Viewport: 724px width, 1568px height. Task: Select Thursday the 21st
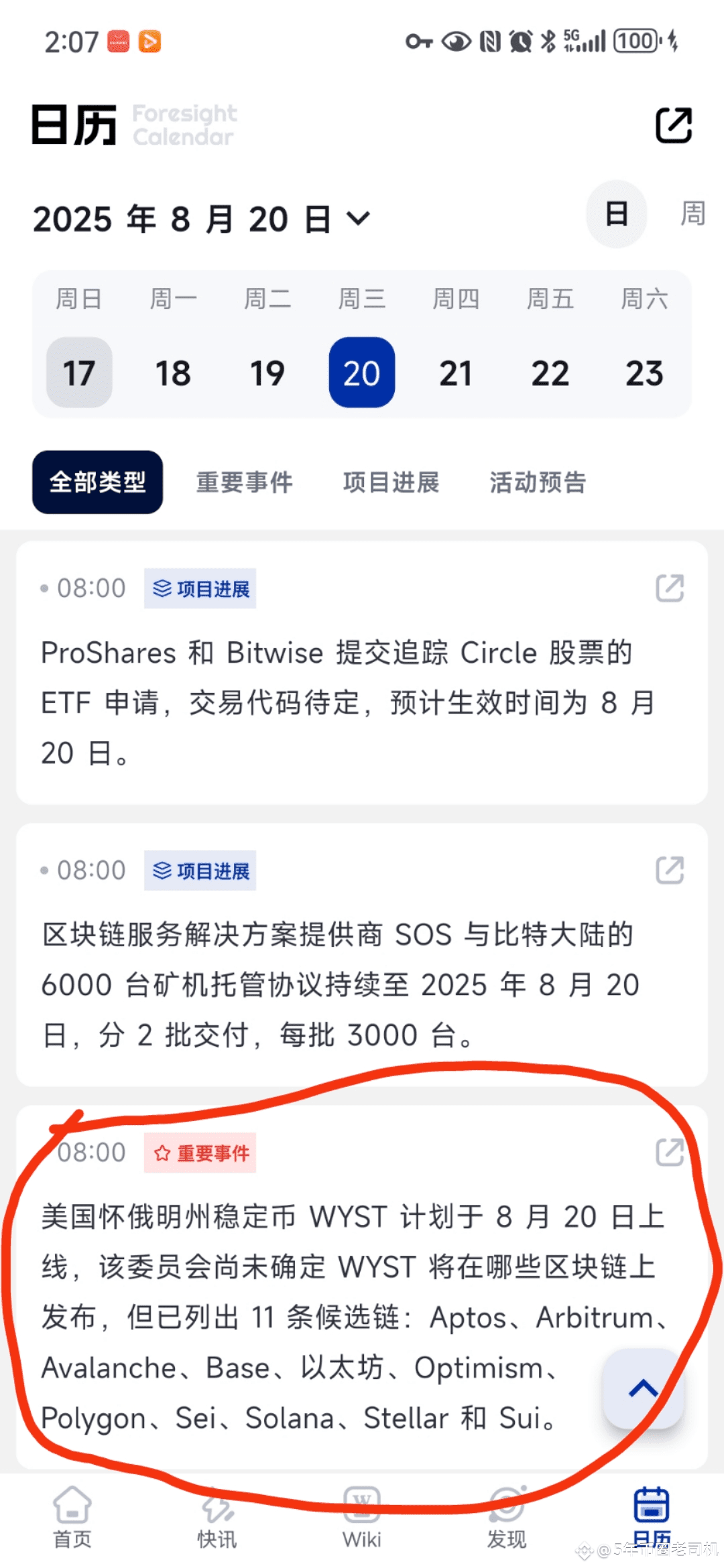(x=456, y=373)
